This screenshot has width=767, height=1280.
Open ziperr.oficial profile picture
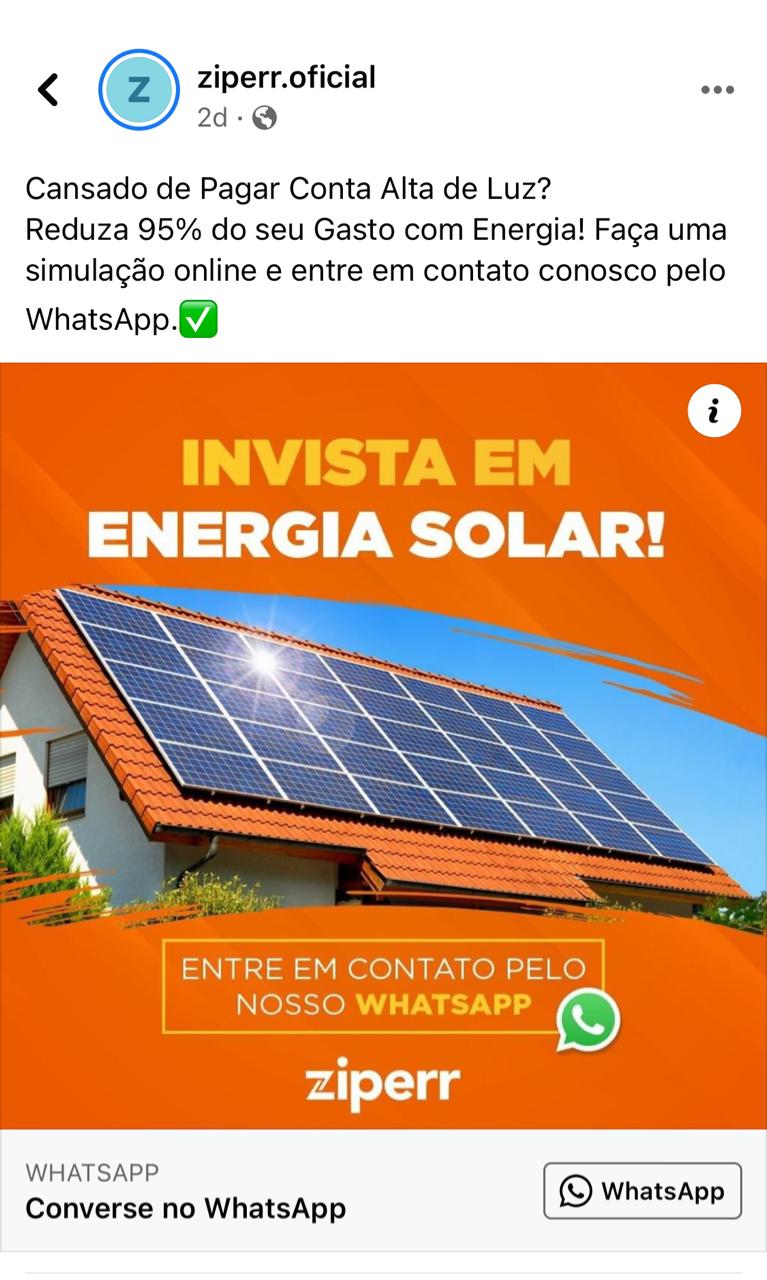(x=139, y=90)
